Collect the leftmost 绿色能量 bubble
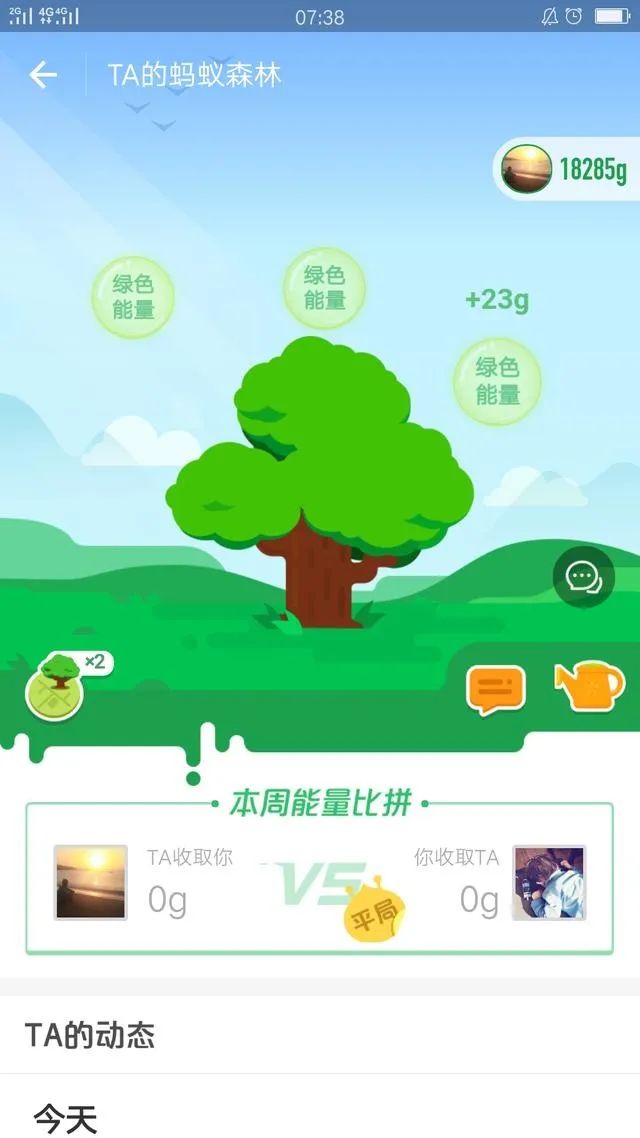Image resolution: width=640 pixels, height=1138 pixels. 133,297
